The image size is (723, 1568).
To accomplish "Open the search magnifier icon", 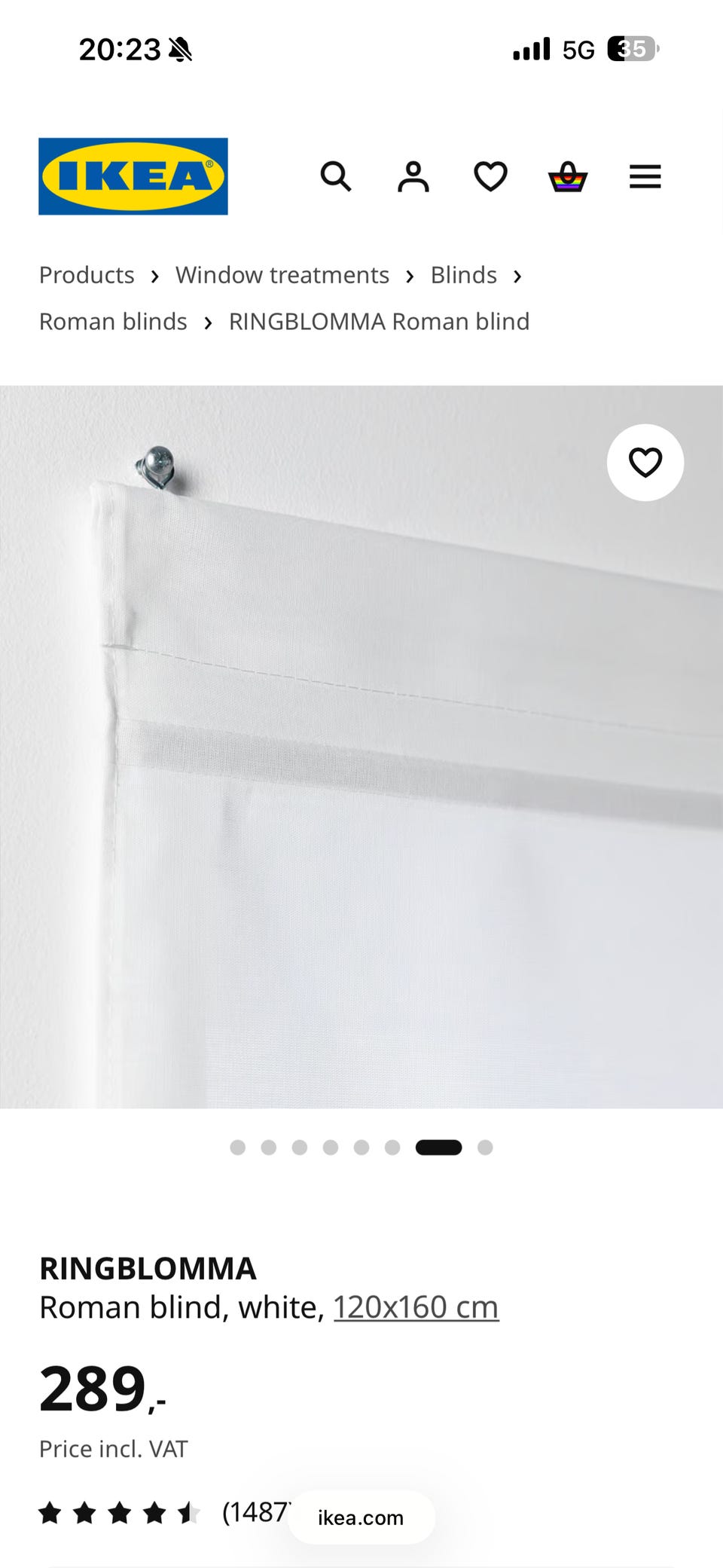I will point(336,177).
